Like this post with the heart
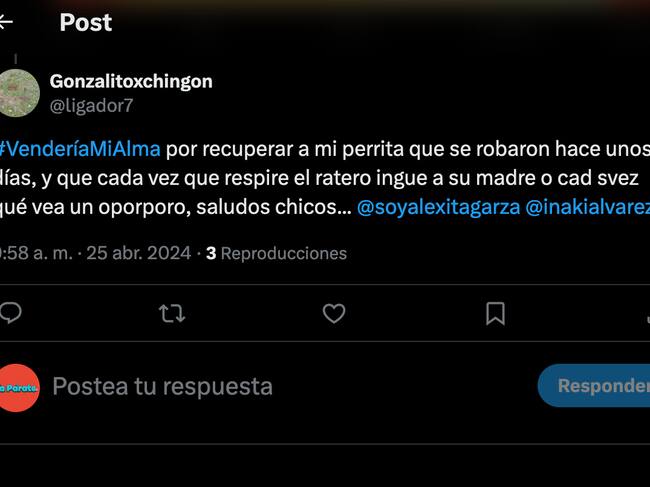The width and height of the screenshot is (650, 487). point(334,314)
